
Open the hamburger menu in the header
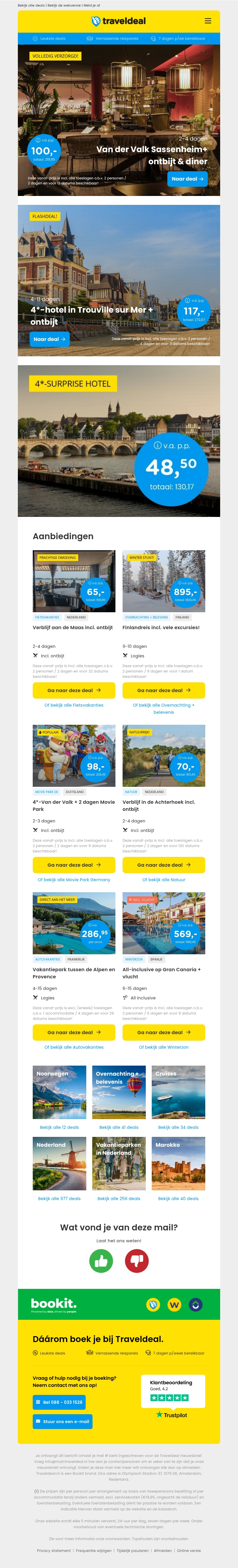207,21
